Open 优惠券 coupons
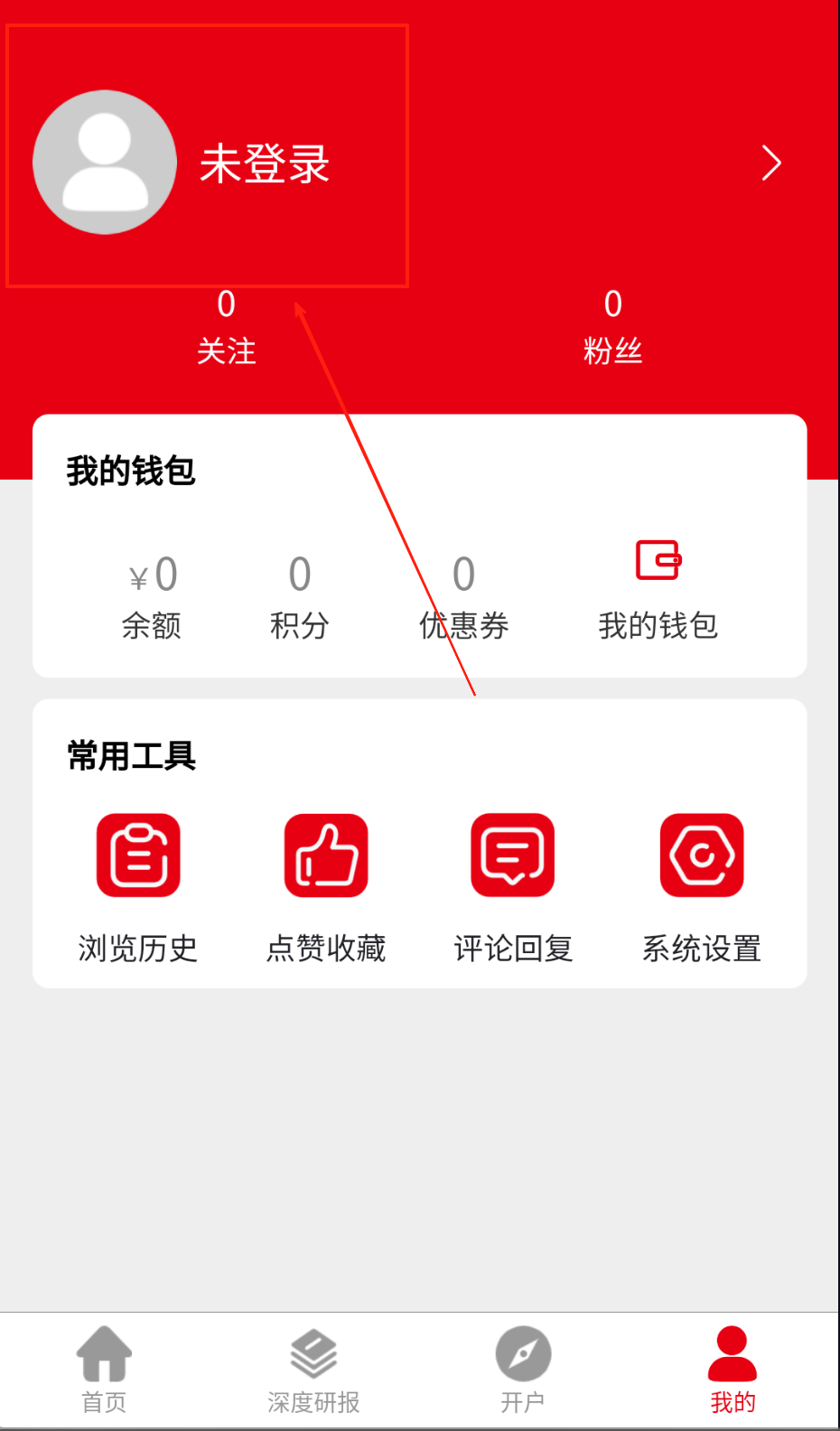 pos(463,597)
